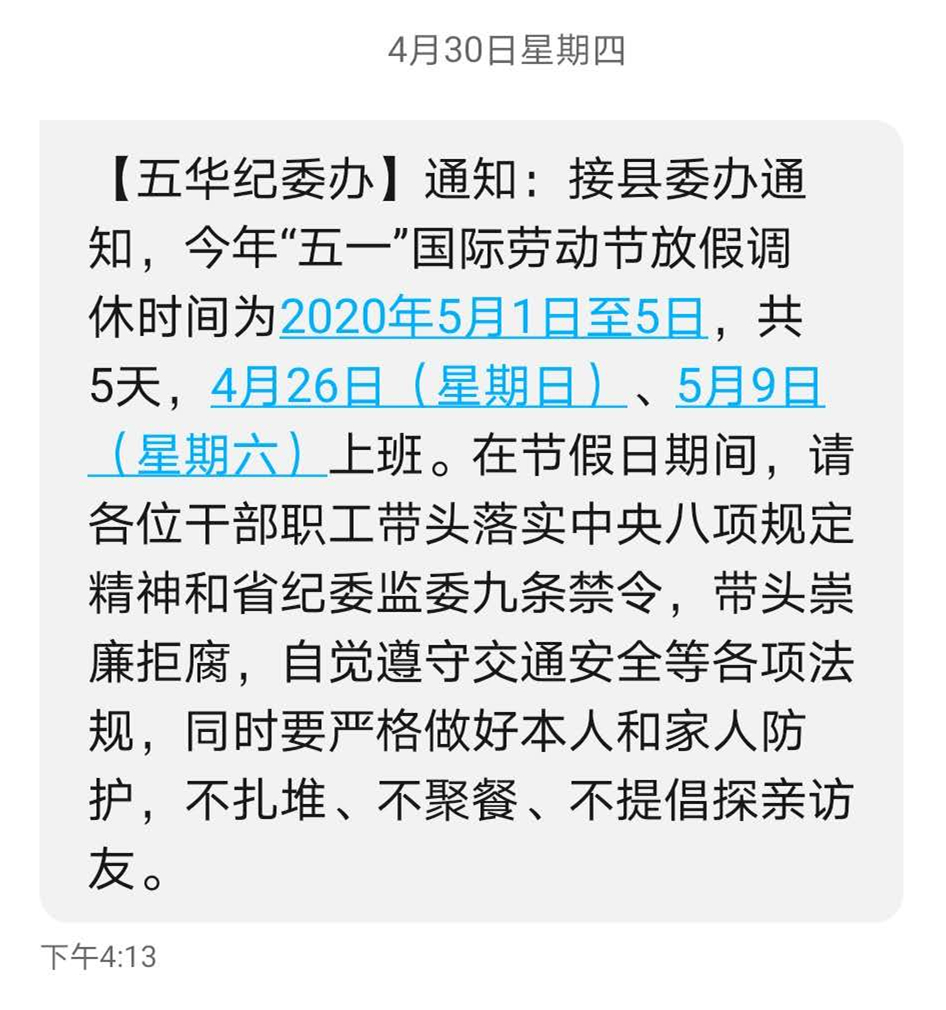Image resolution: width=946 pixels, height=1010 pixels.
Task: Open the 4月26日（星期日）date link
Action: (x=418, y=388)
